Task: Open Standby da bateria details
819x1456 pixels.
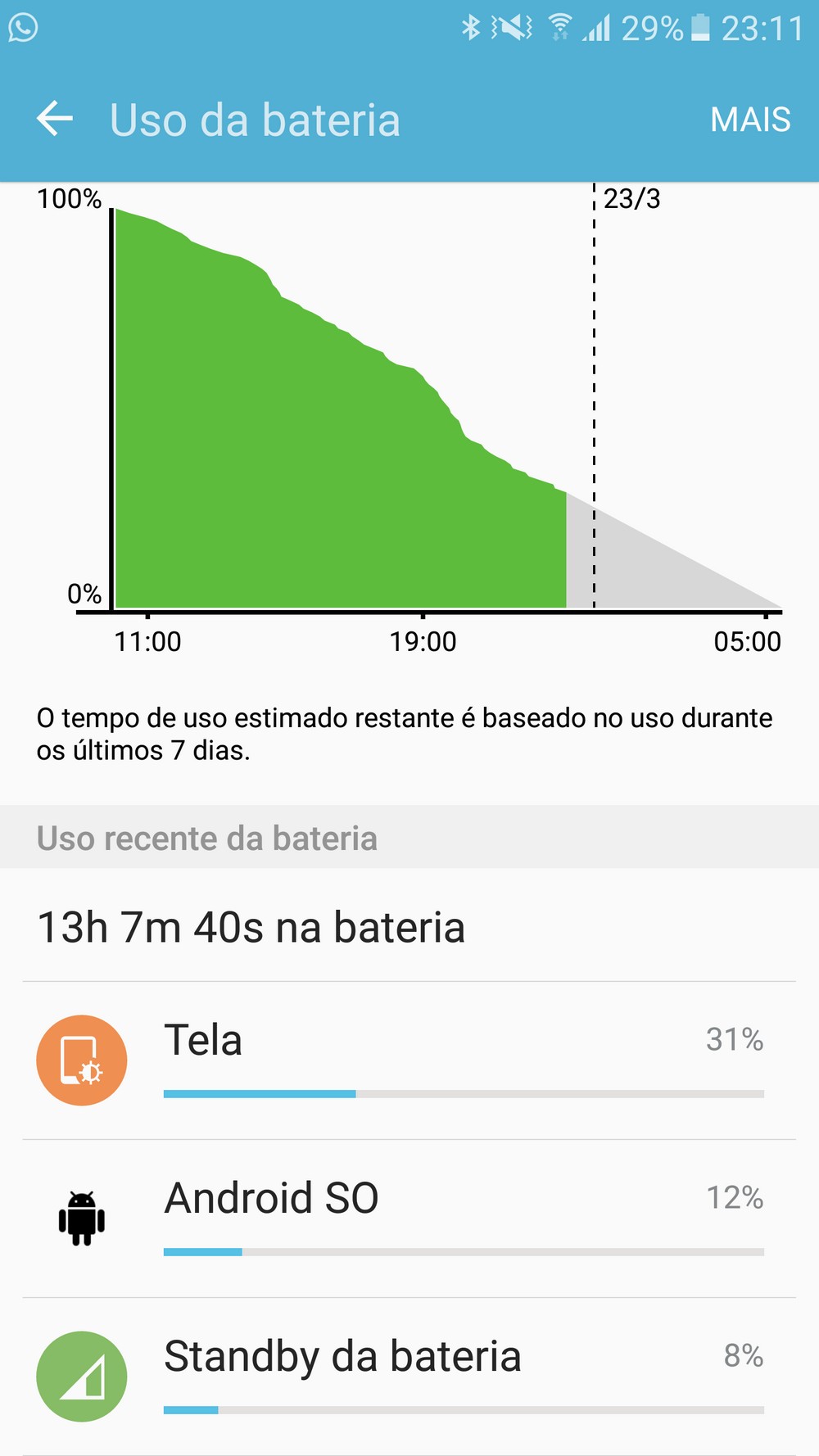Action: 409,1376
